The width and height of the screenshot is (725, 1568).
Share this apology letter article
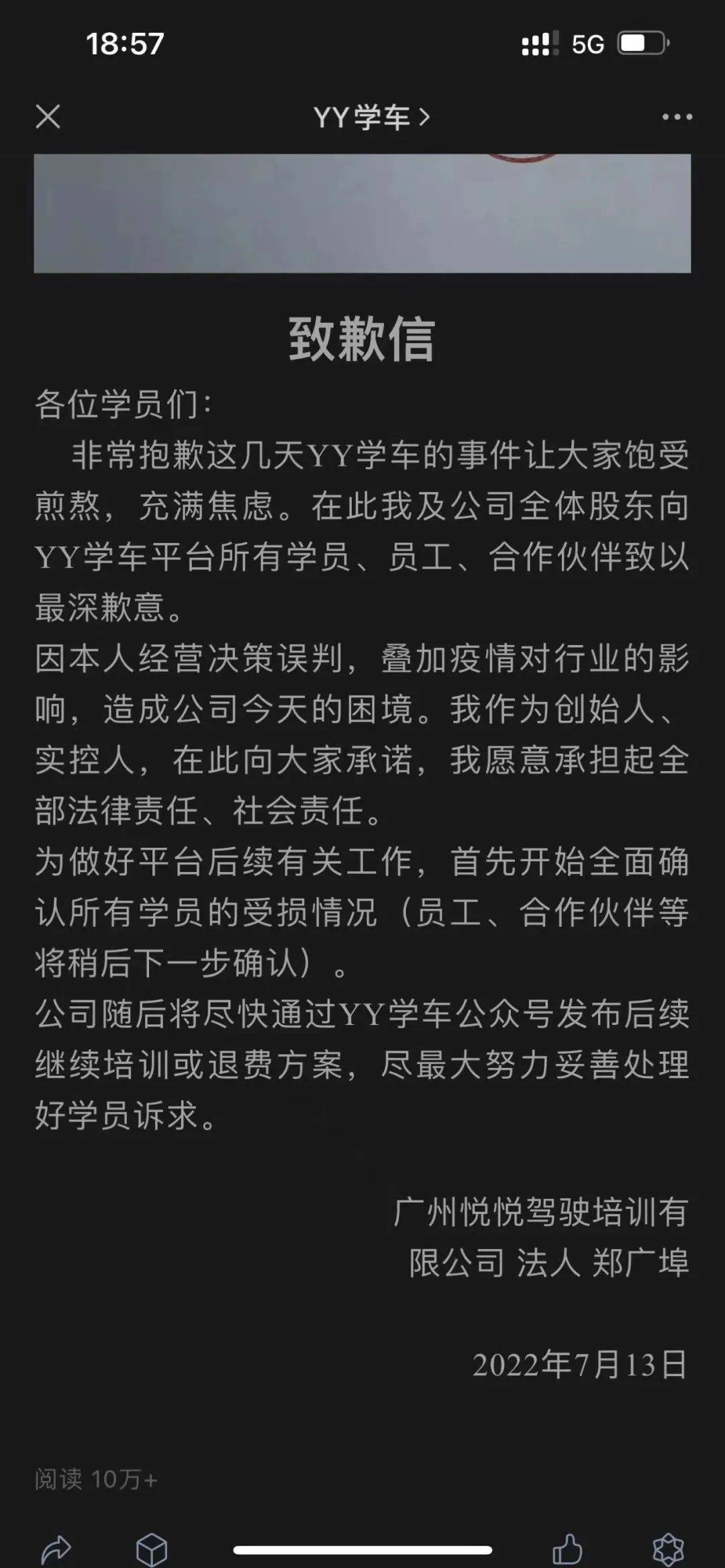(x=56, y=1549)
